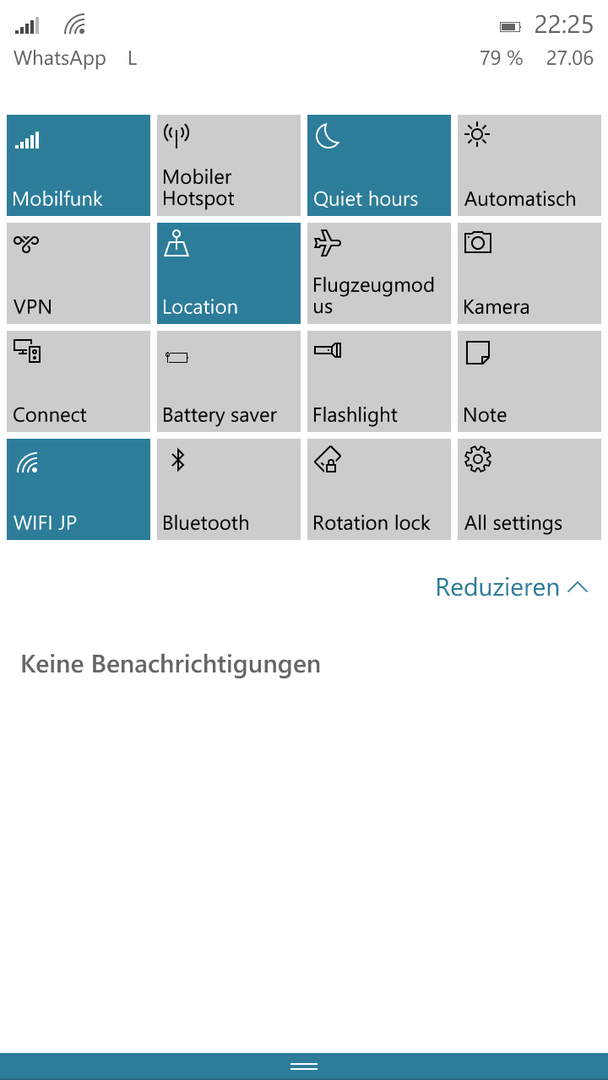This screenshot has width=608, height=1080.
Task: Open All settings
Action: coord(529,489)
